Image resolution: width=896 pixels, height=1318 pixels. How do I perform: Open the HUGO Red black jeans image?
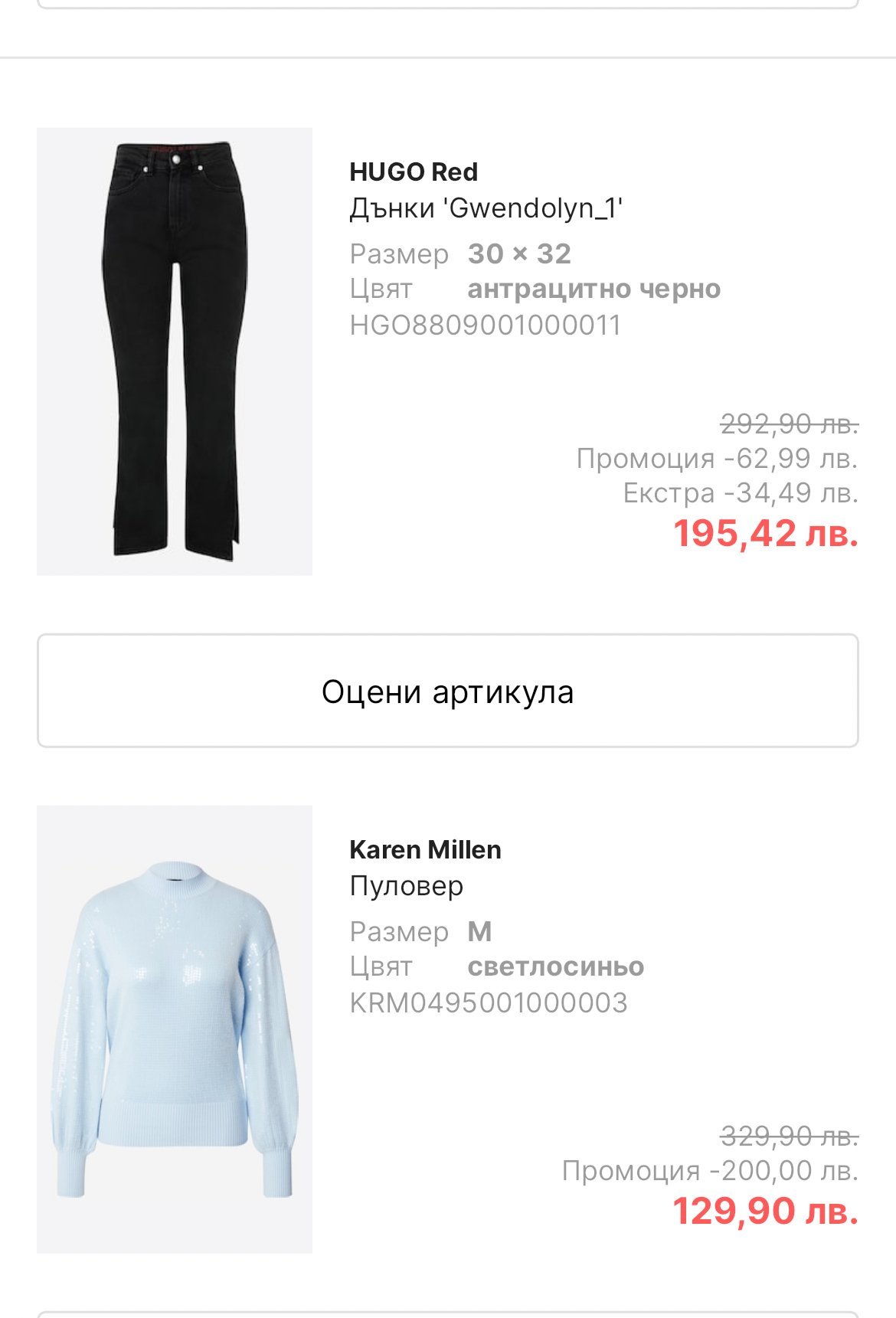pos(175,352)
